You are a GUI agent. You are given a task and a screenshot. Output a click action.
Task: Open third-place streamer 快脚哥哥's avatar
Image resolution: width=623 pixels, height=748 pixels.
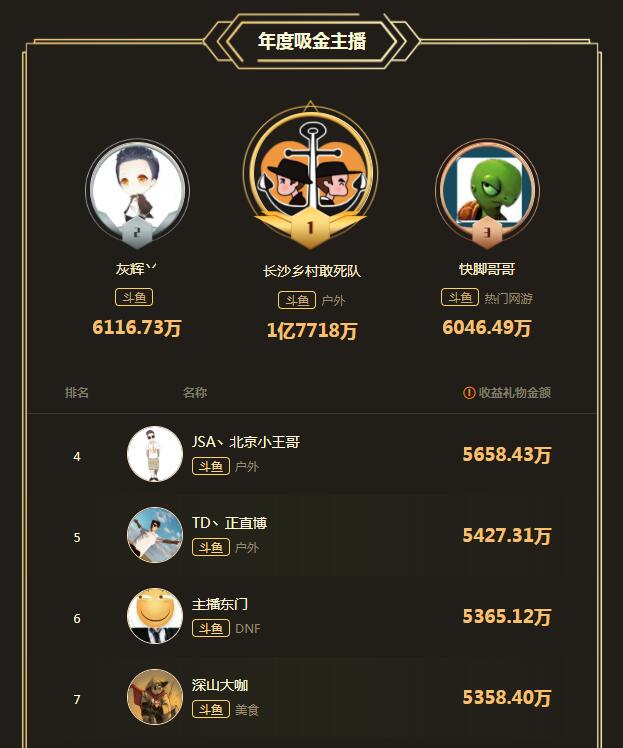(x=487, y=189)
